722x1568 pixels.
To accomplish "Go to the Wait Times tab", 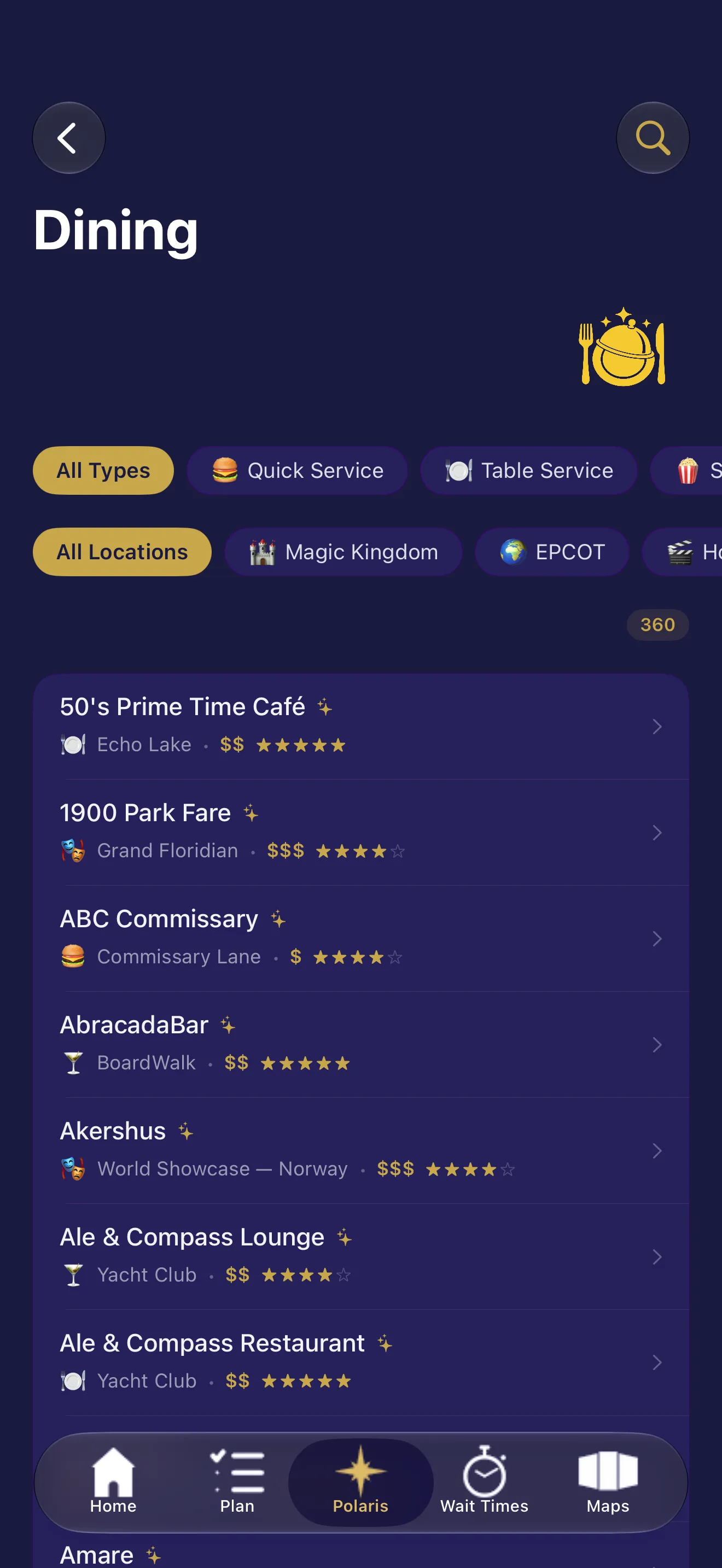I will tap(484, 1482).
